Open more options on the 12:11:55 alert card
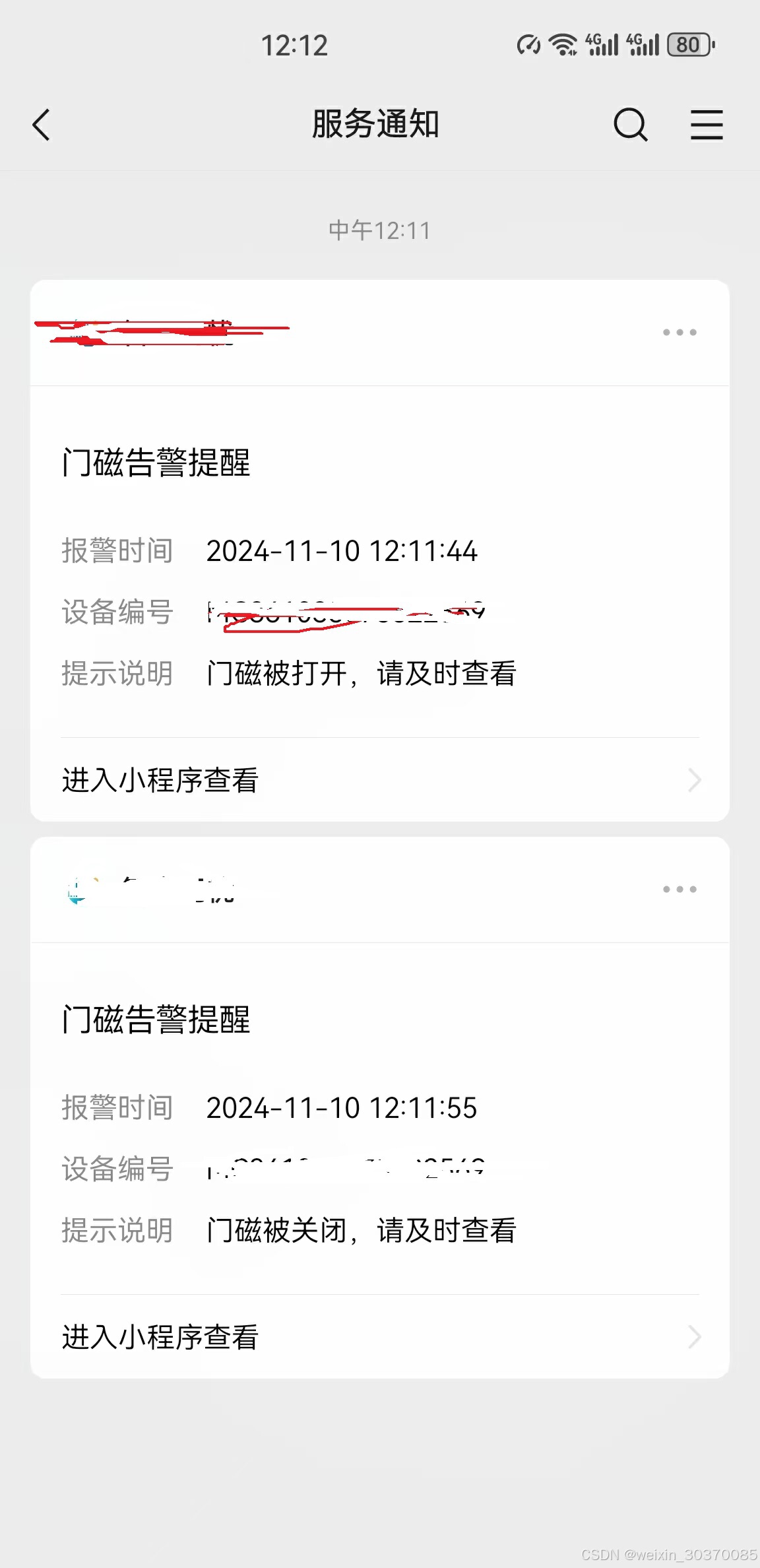The height and width of the screenshot is (1568, 760). [x=680, y=890]
